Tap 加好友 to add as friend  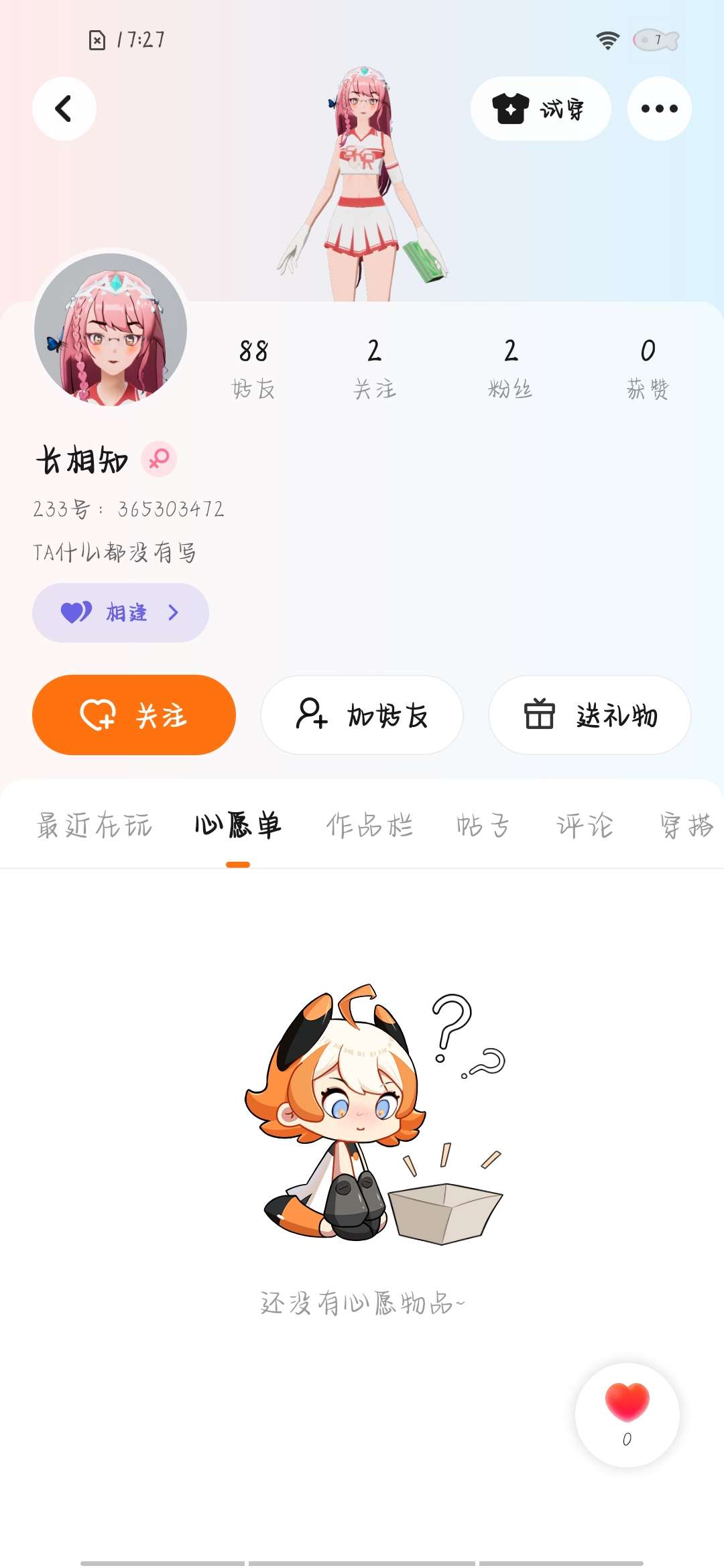click(362, 715)
